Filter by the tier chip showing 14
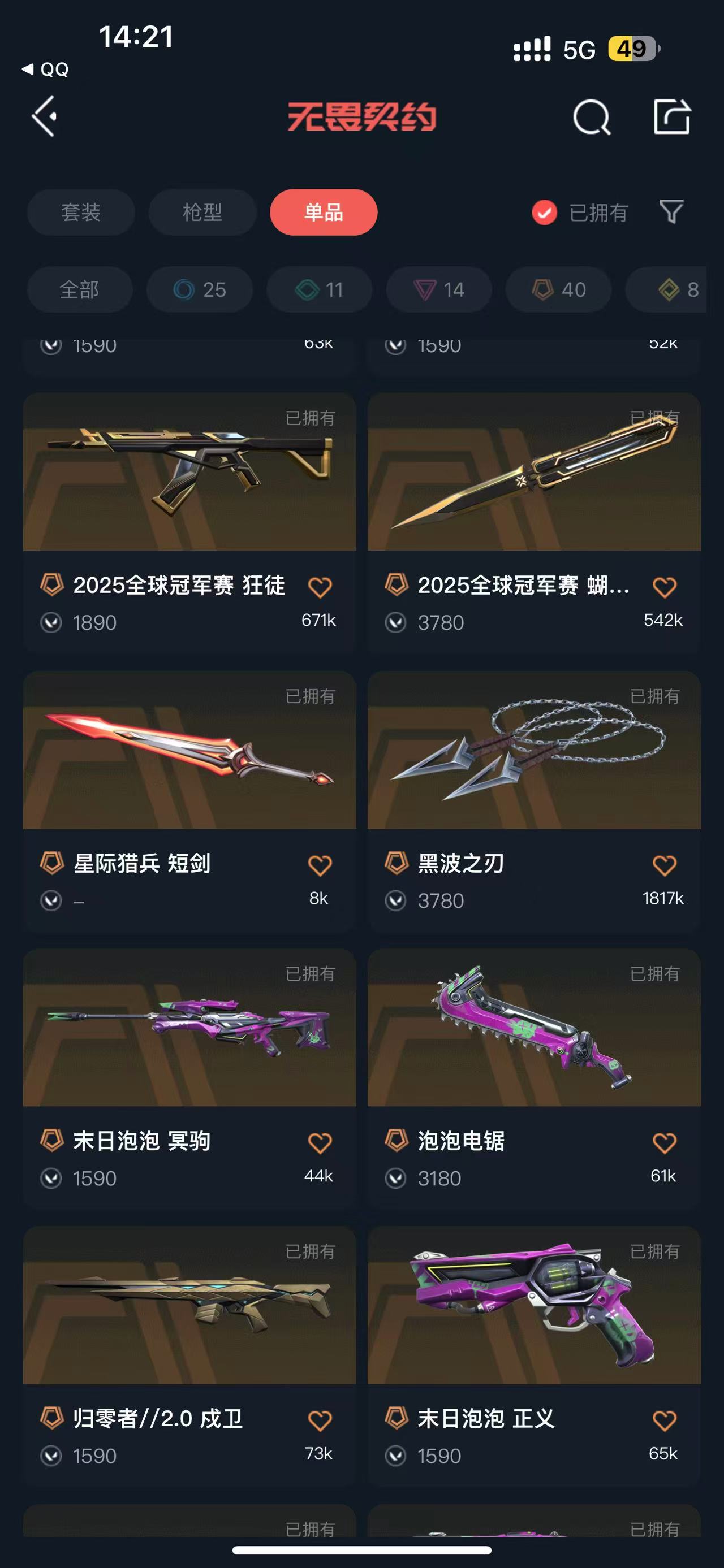724x1568 pixels. tap(438, 290)
